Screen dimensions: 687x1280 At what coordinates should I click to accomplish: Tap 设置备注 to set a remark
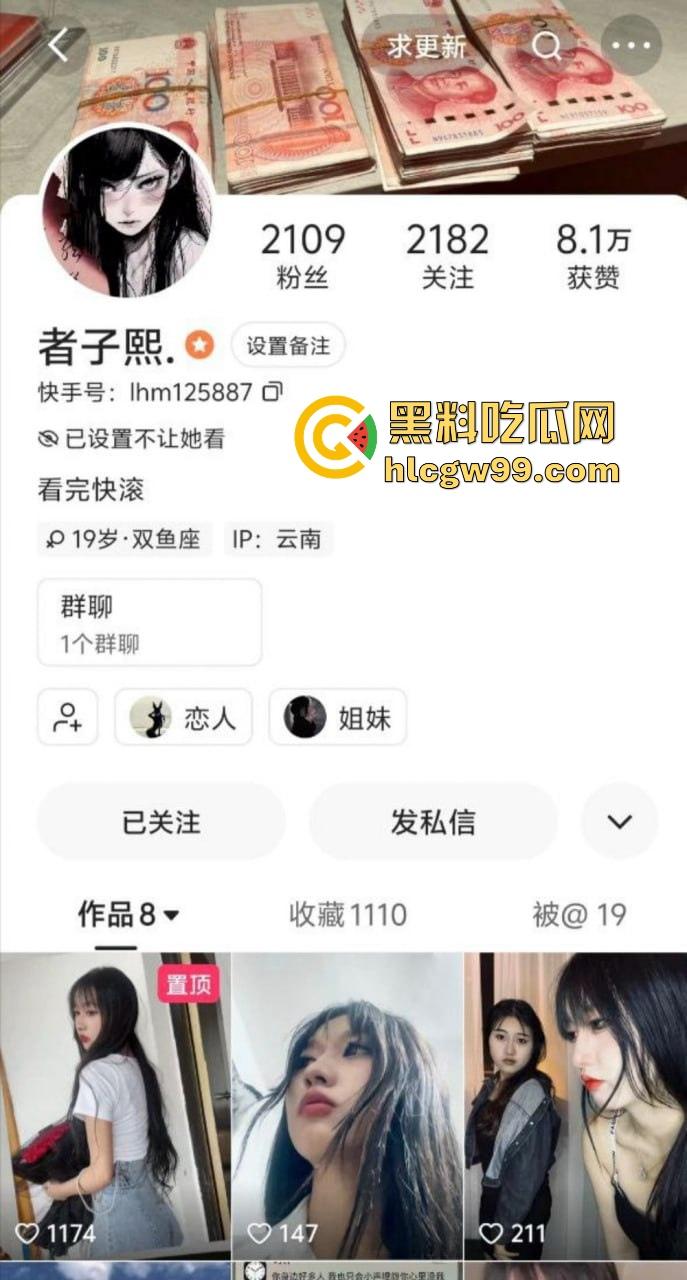pos(288,346)
